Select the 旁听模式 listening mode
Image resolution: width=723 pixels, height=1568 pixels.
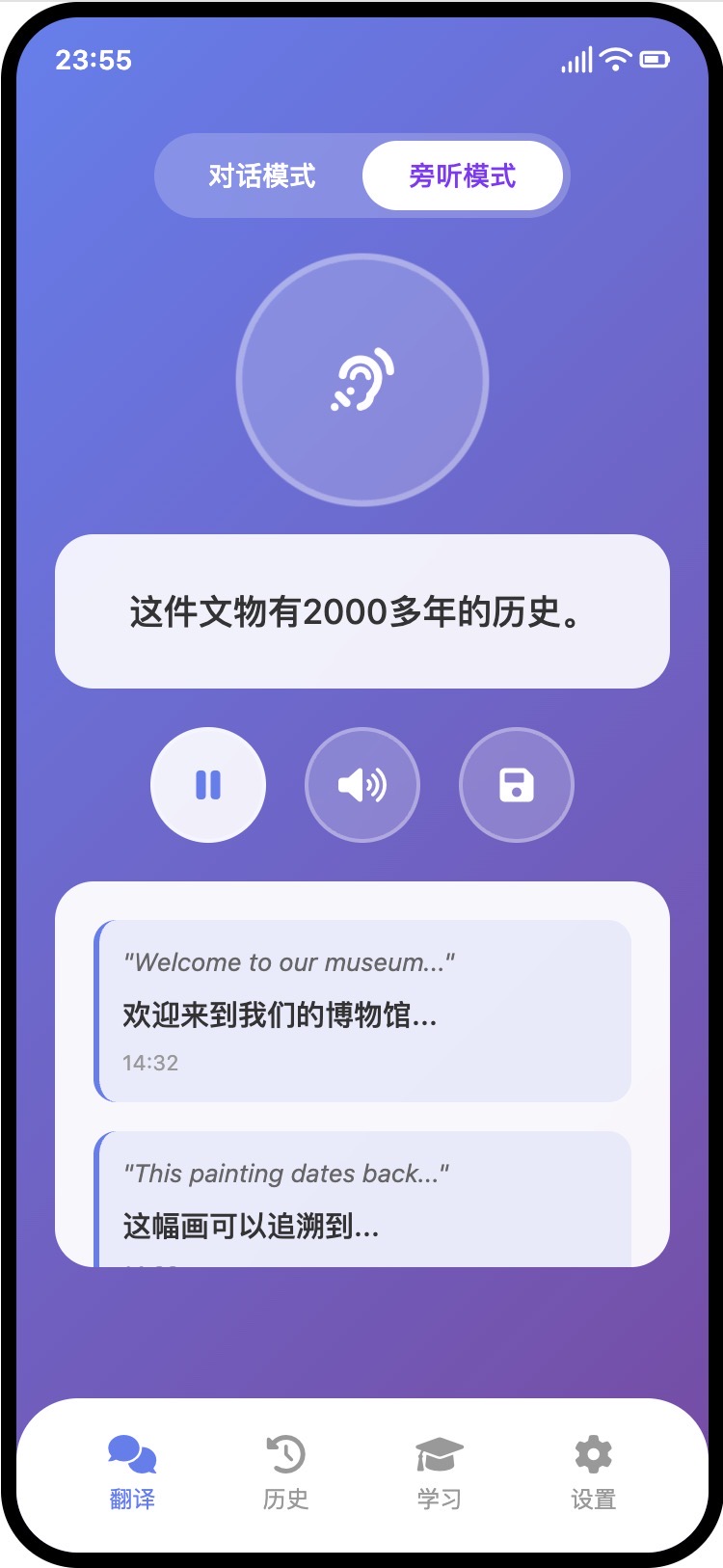tap(463, 176)
